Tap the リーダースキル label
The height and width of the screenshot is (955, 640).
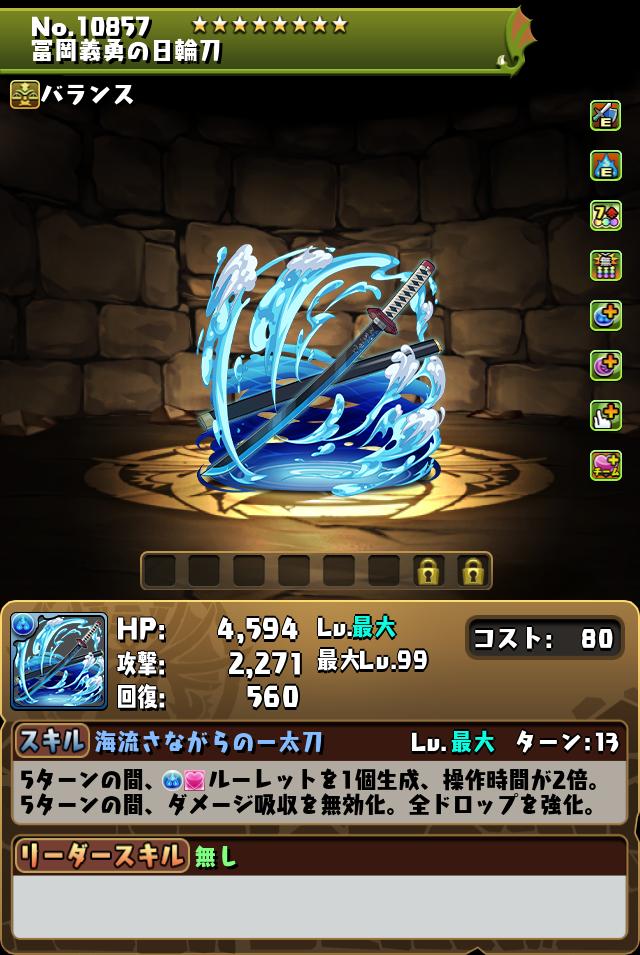coord(100,855)
